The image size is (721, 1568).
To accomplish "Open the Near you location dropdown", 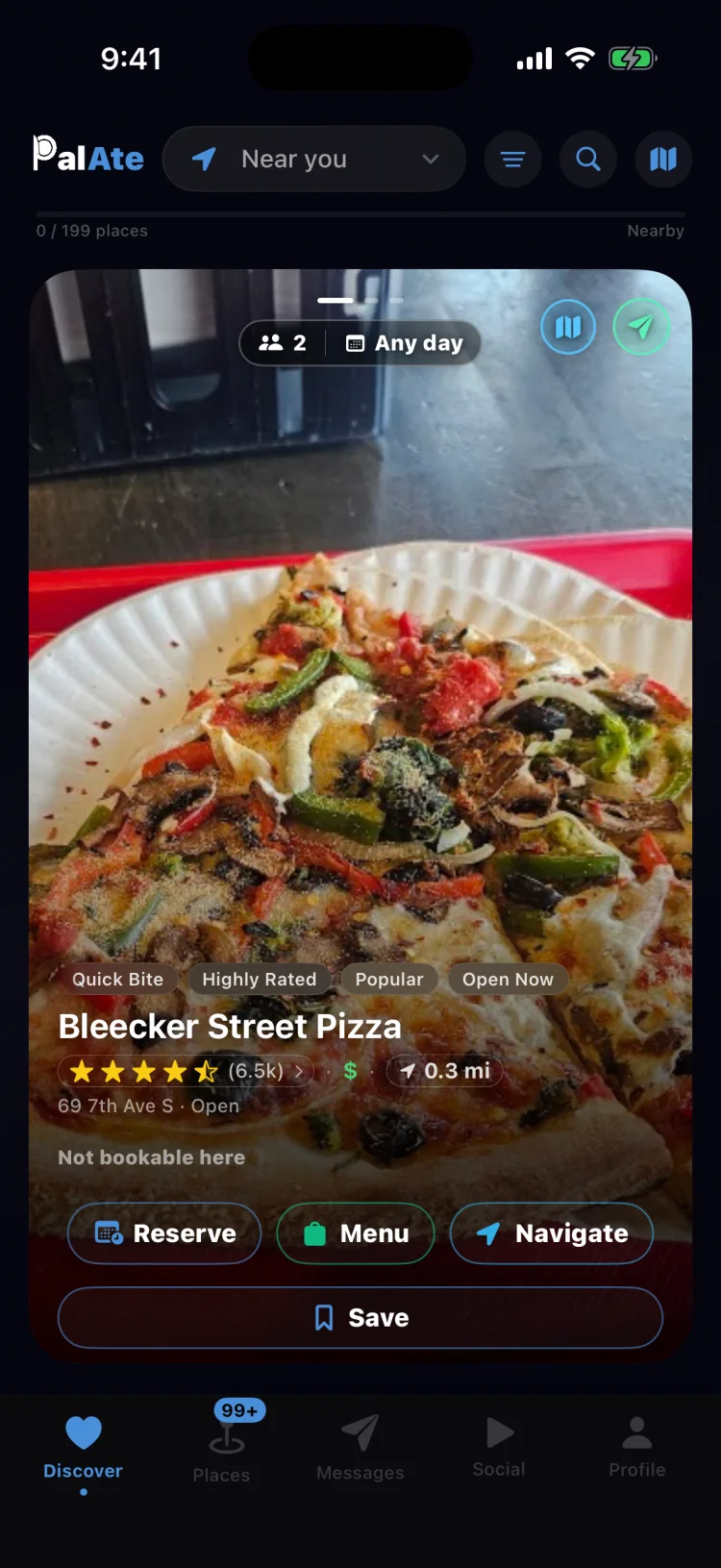I will tap(314, 159).
